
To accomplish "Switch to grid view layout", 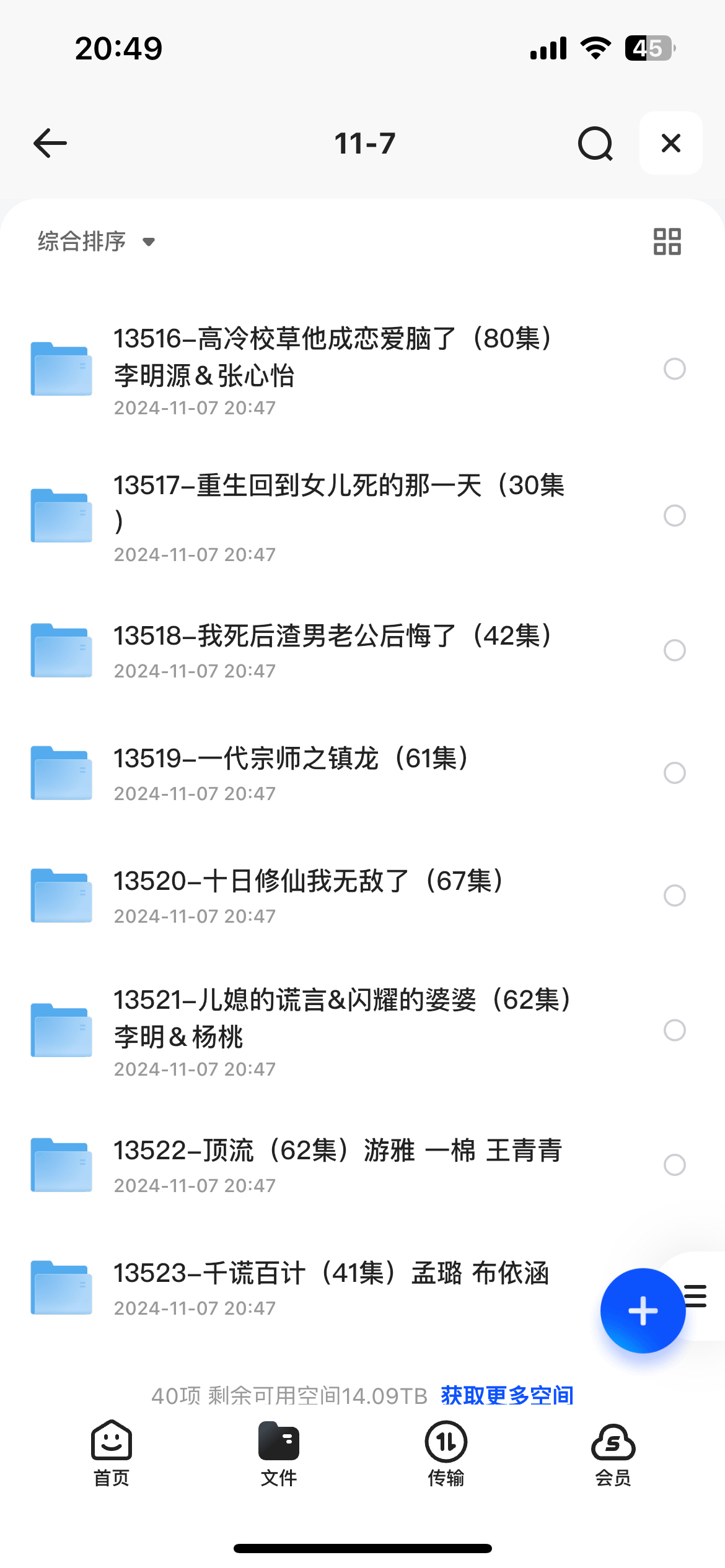I will tap(667, 242).
